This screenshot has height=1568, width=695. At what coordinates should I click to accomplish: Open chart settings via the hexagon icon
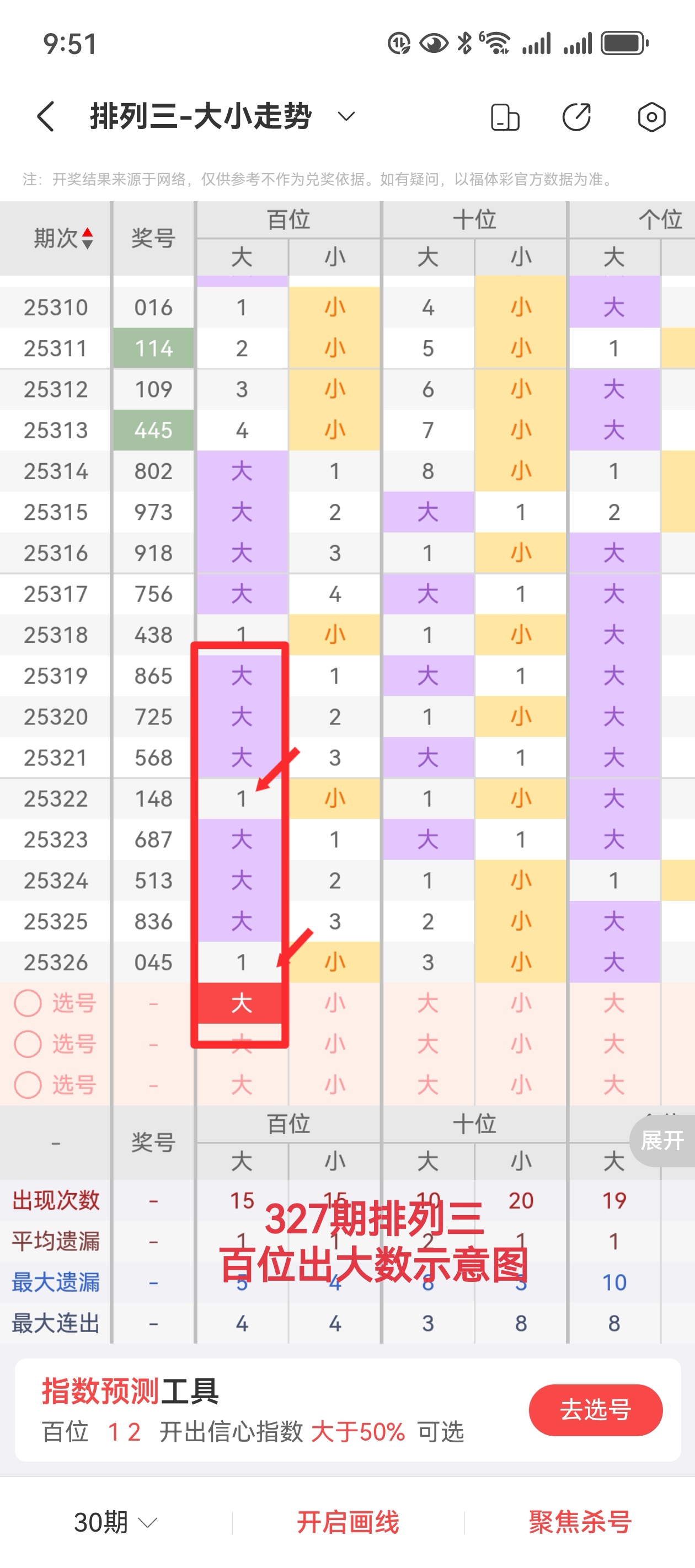(x=651, y=117)
